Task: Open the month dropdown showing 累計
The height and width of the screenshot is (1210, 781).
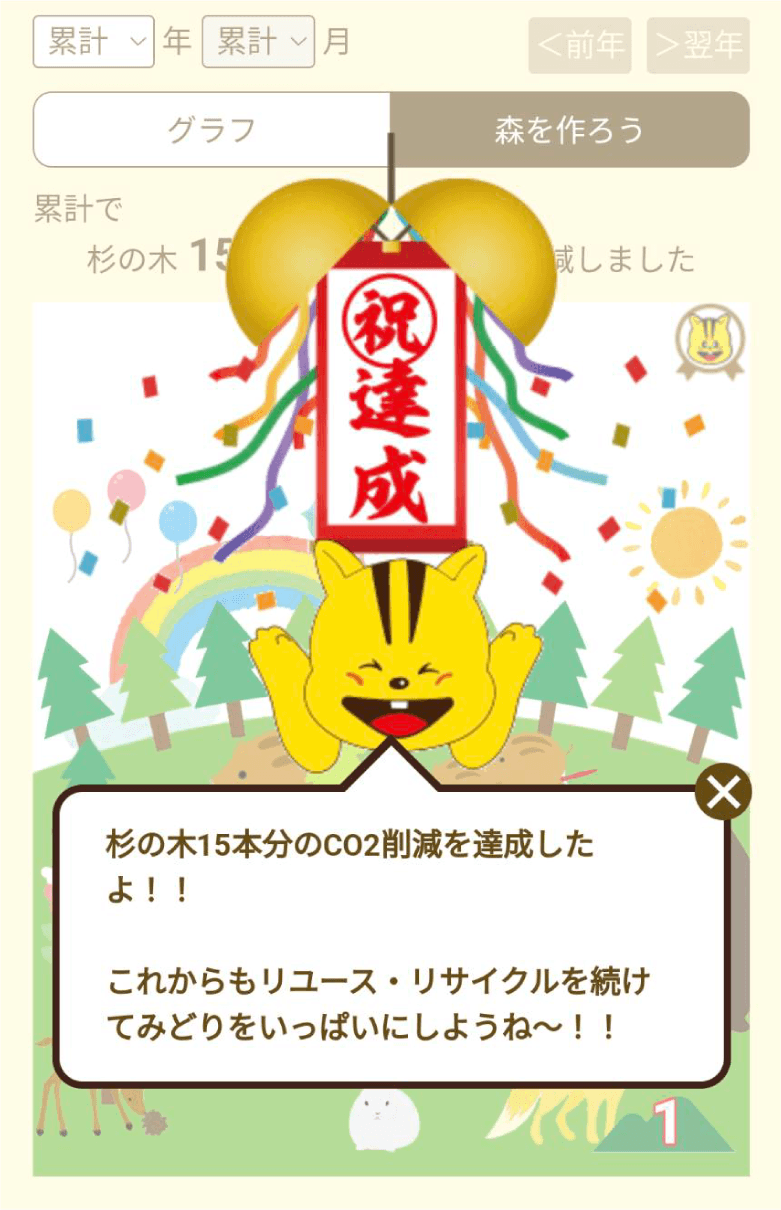Action: (258, 43)
